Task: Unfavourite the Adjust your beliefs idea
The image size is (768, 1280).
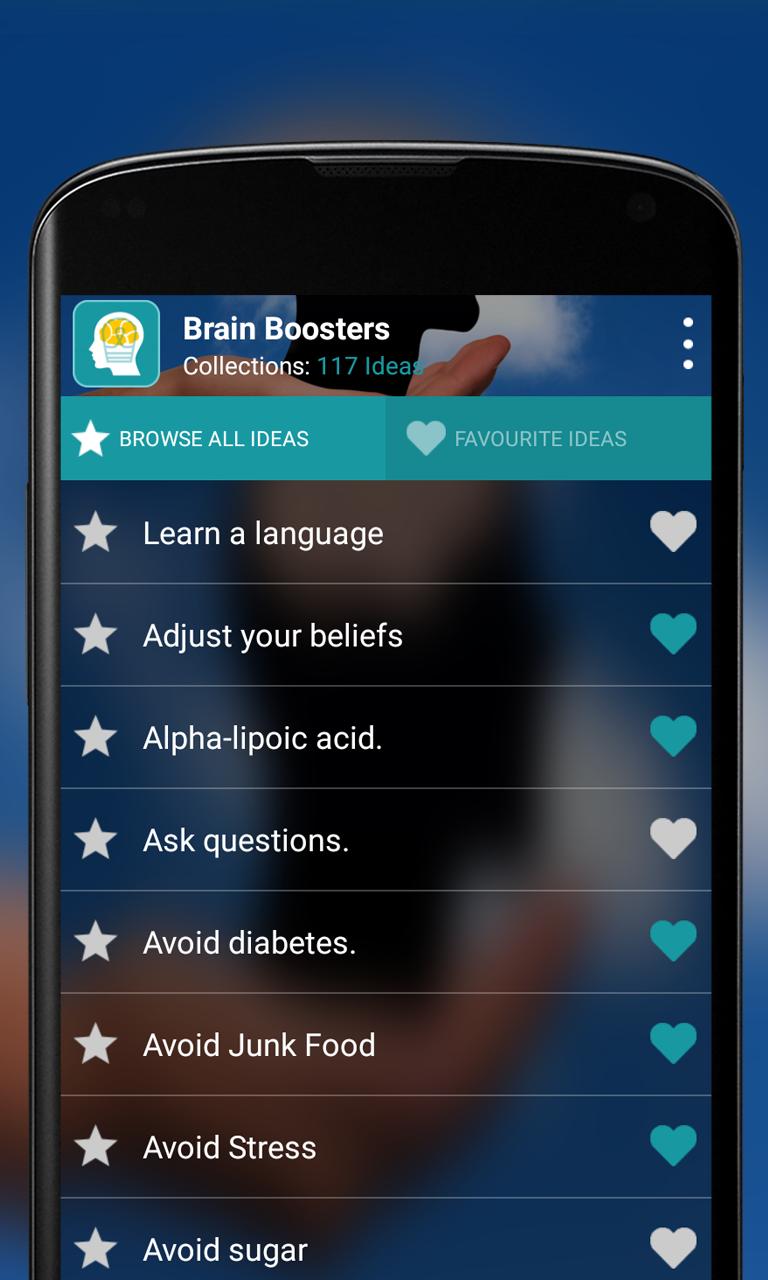Action: [673, 633]
